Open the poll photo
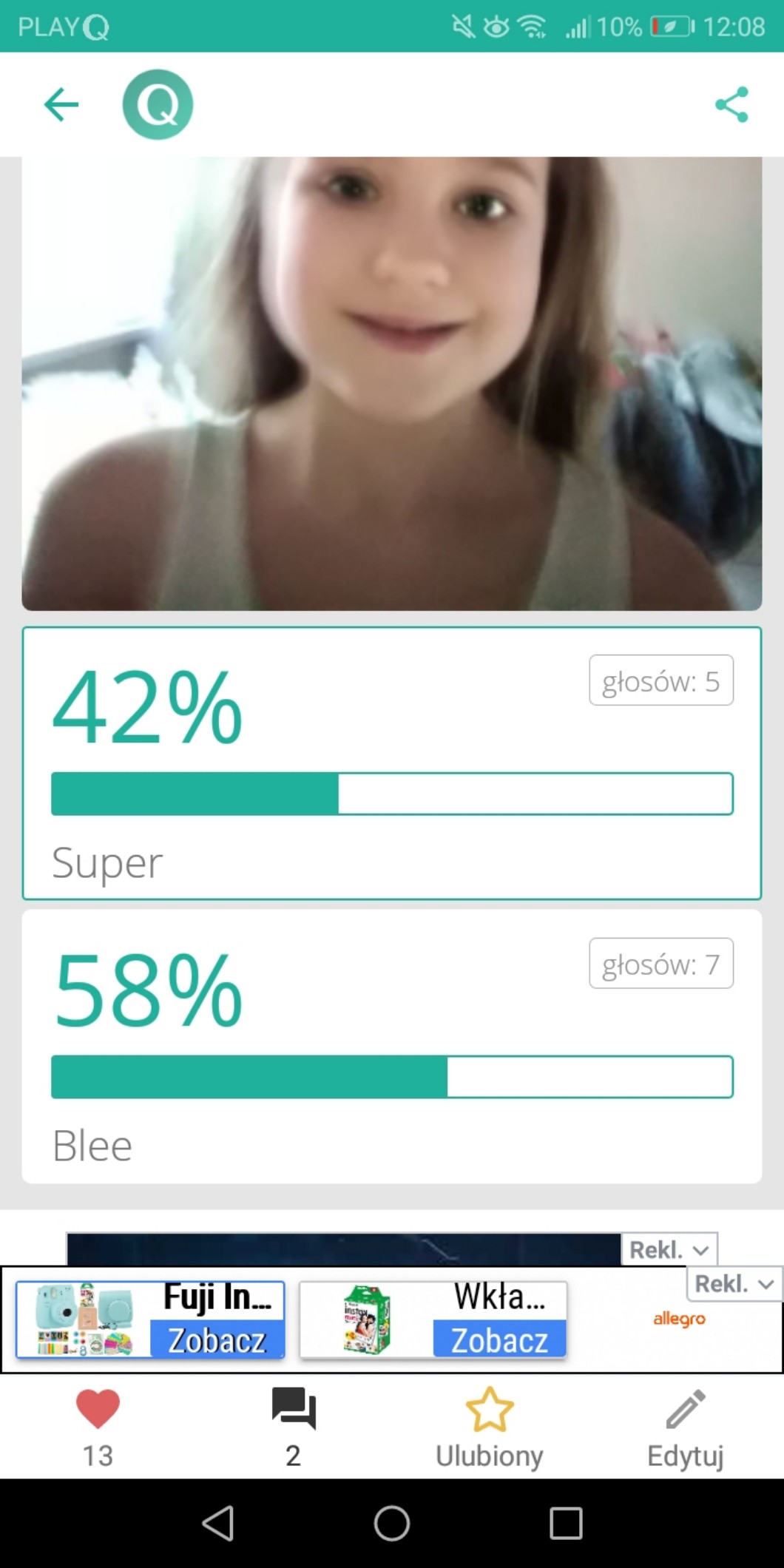This screenshot has width=784, height=1568. coord(392,383)
